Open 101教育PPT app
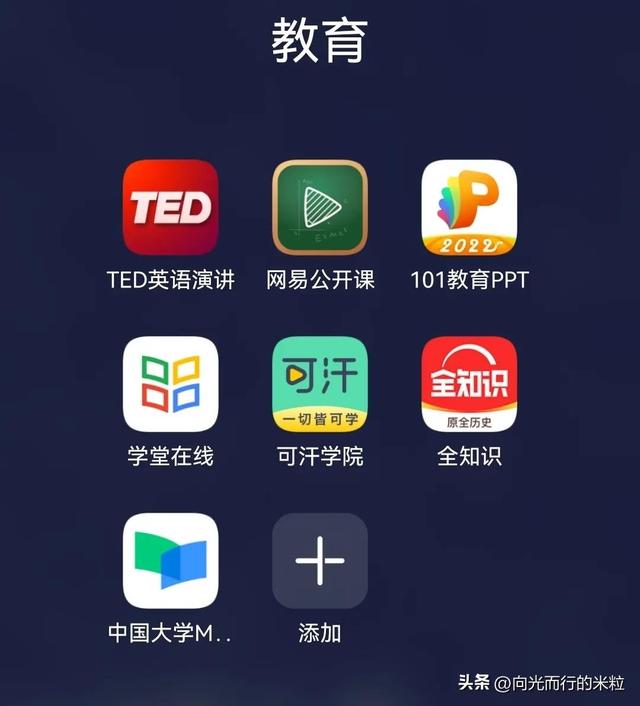 [x=469, y=208]
